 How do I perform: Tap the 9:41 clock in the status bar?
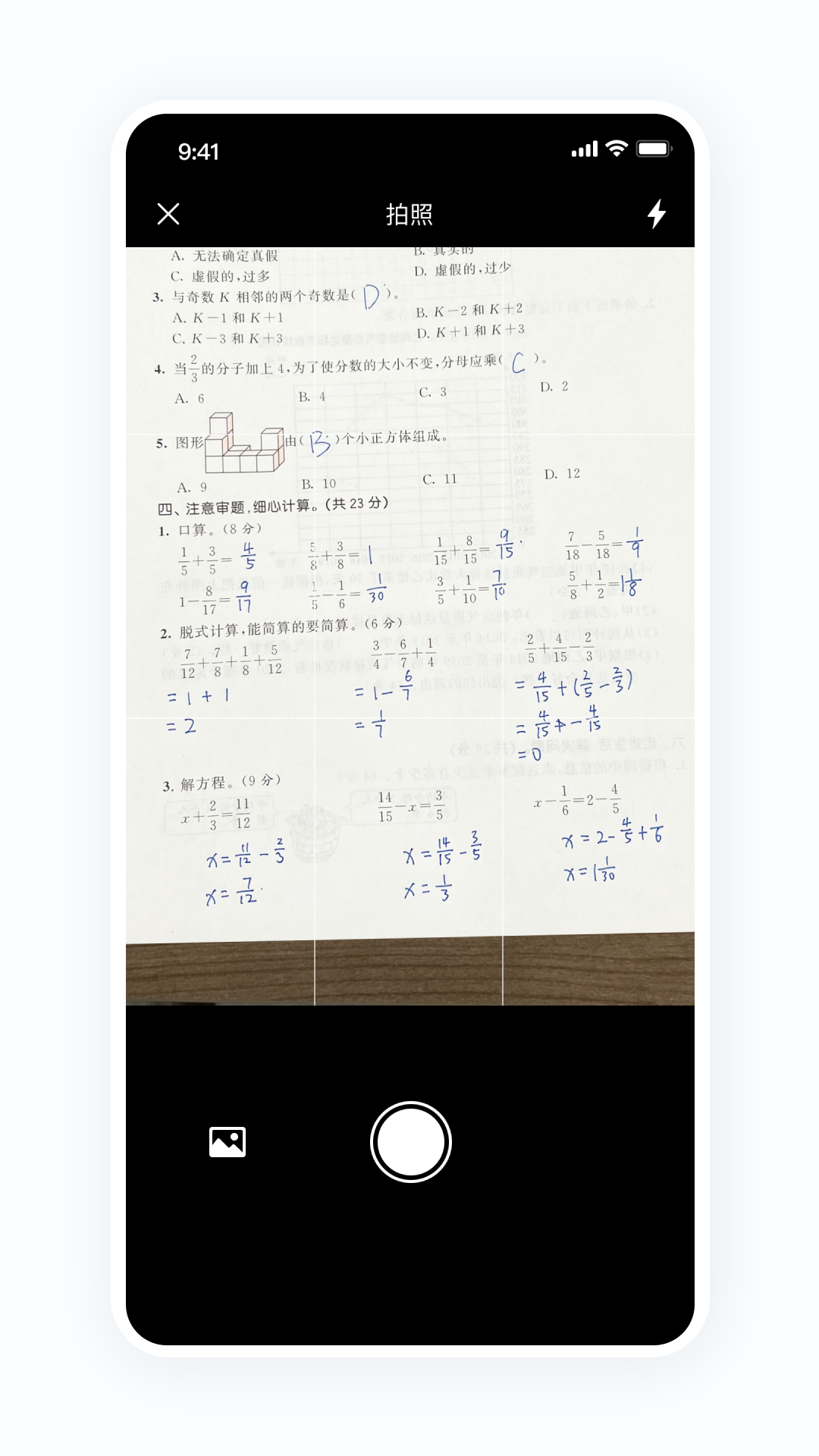coord(199,152)
